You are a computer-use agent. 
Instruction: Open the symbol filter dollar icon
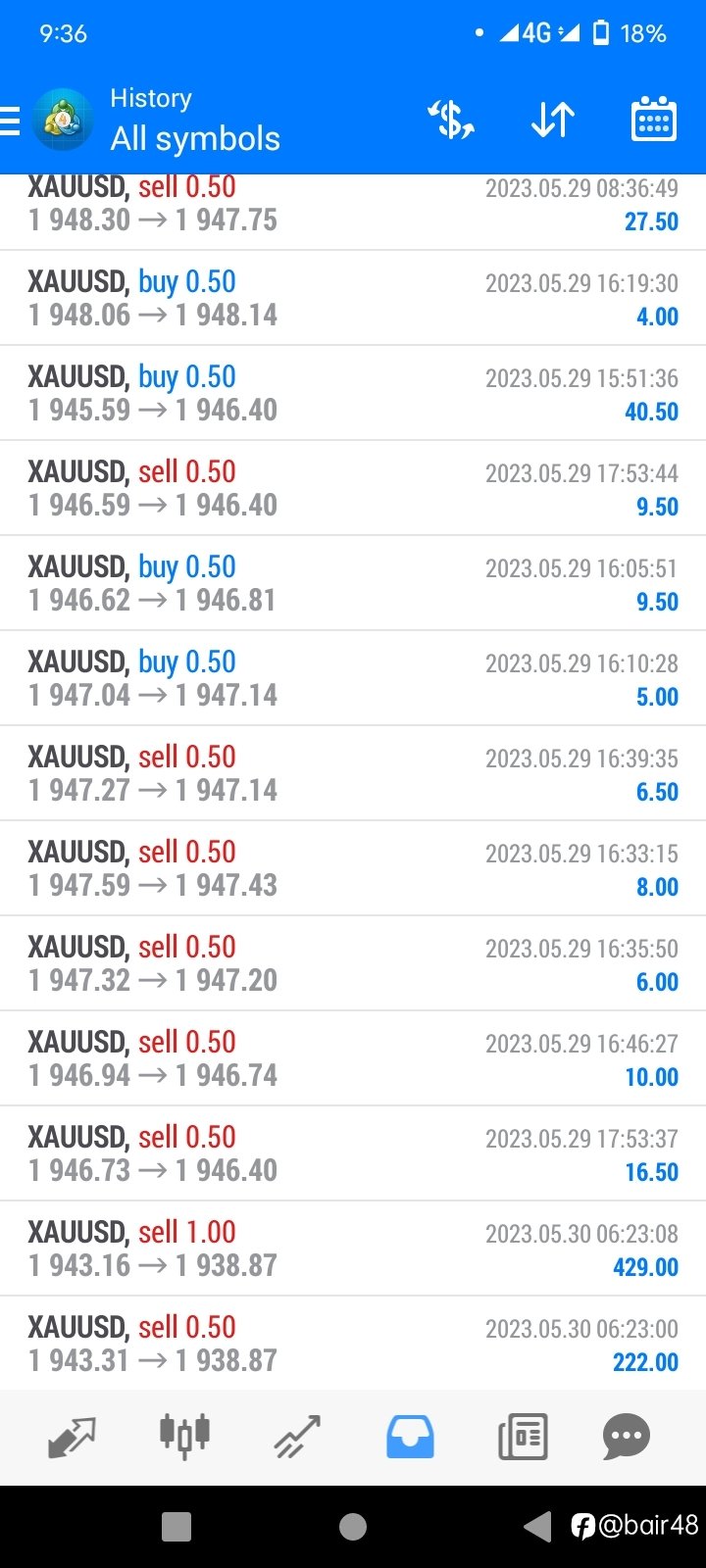tap(451, 120)
